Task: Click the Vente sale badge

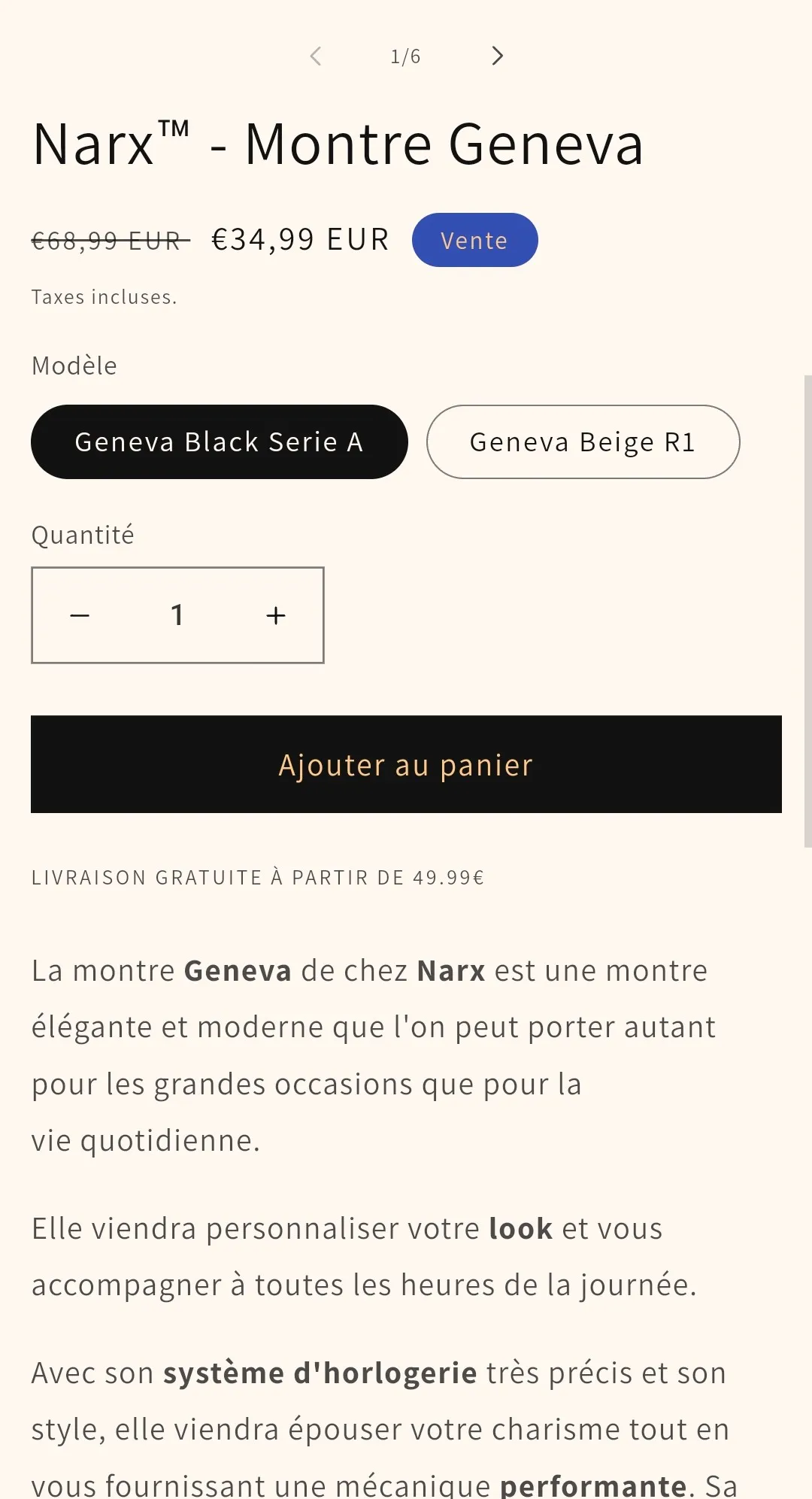Action: [x=474, y=239]
